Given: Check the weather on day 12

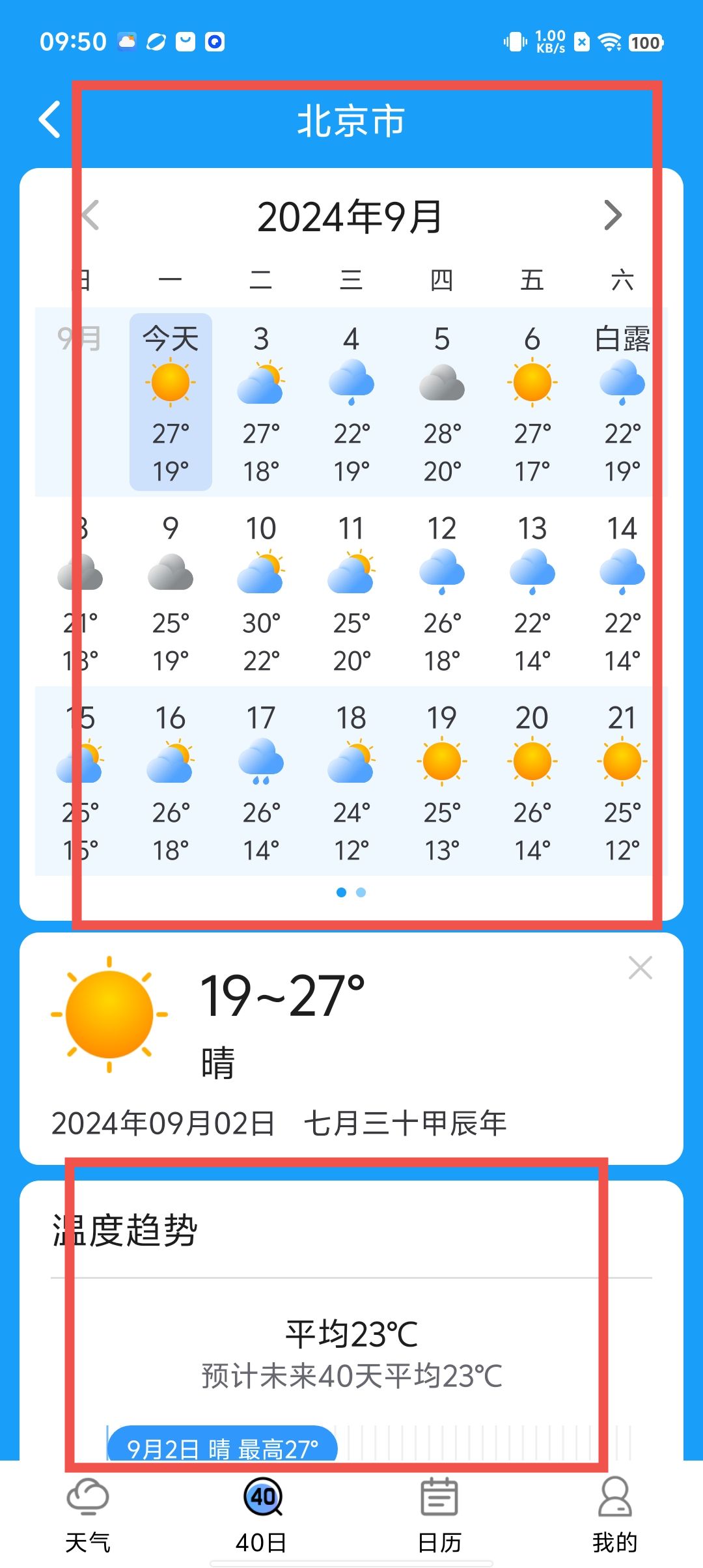Looking at the screenshot, I should click(442, 591).
